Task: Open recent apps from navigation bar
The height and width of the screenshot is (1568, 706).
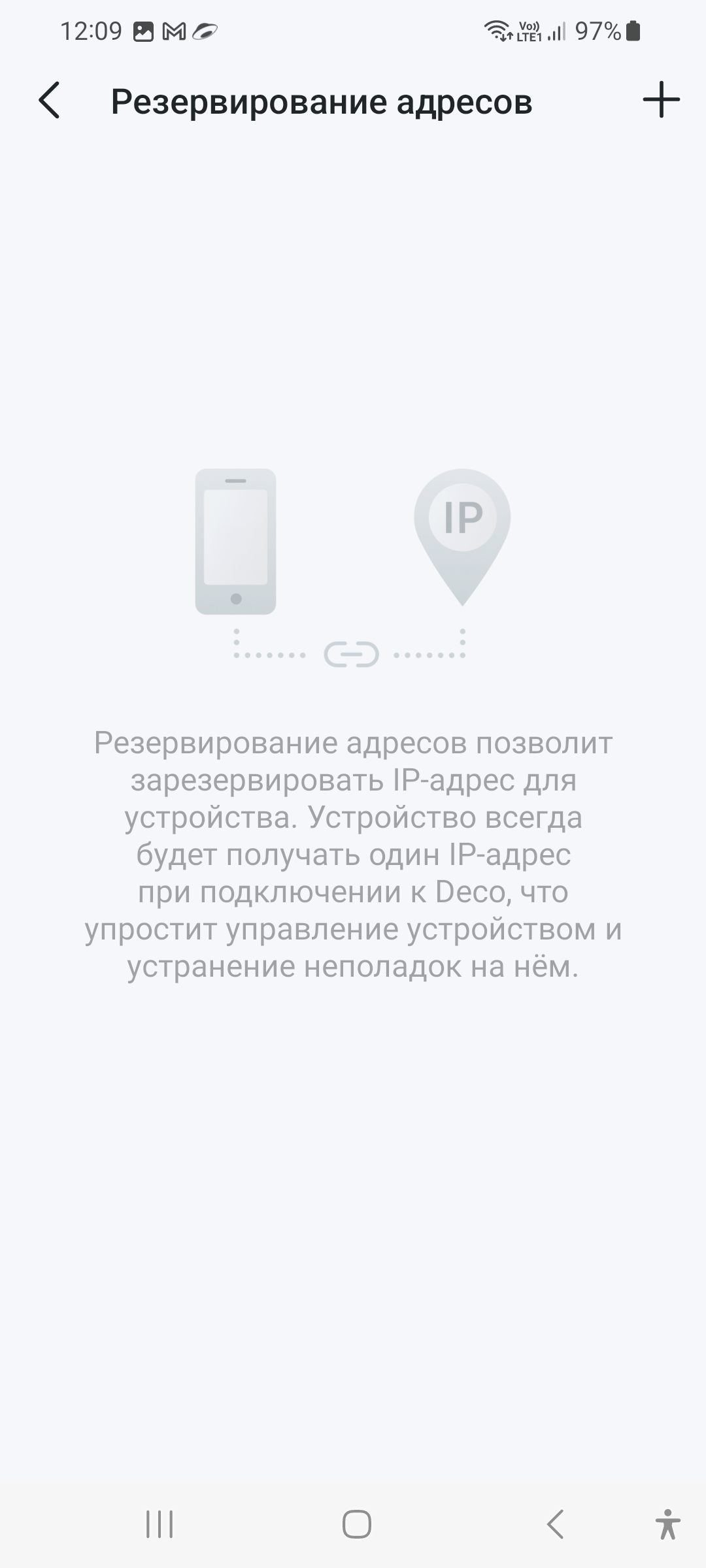Action: click(160, 1525)
